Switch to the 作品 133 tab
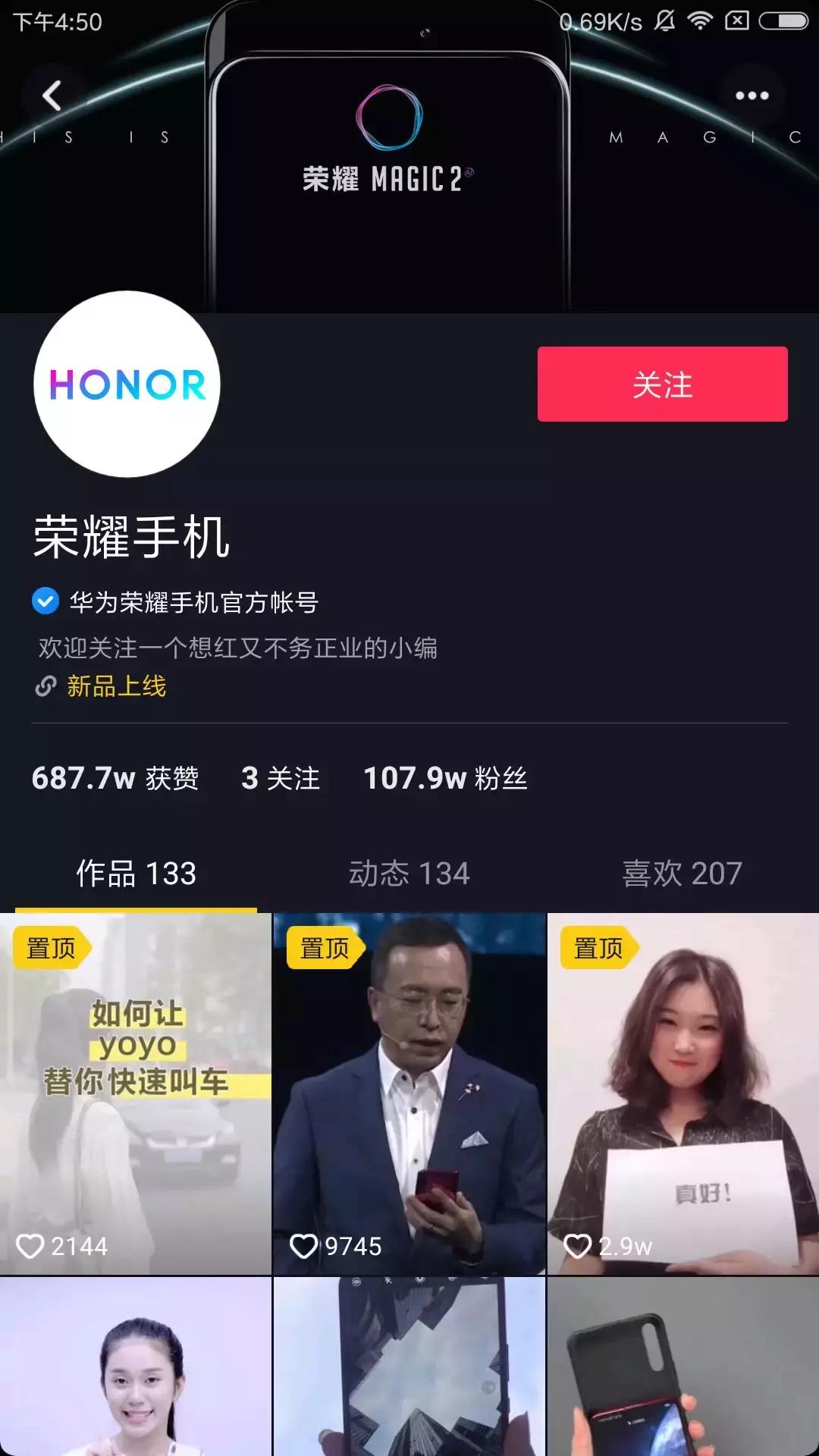This screenshot has width=819, height=1456. [136, 874]
